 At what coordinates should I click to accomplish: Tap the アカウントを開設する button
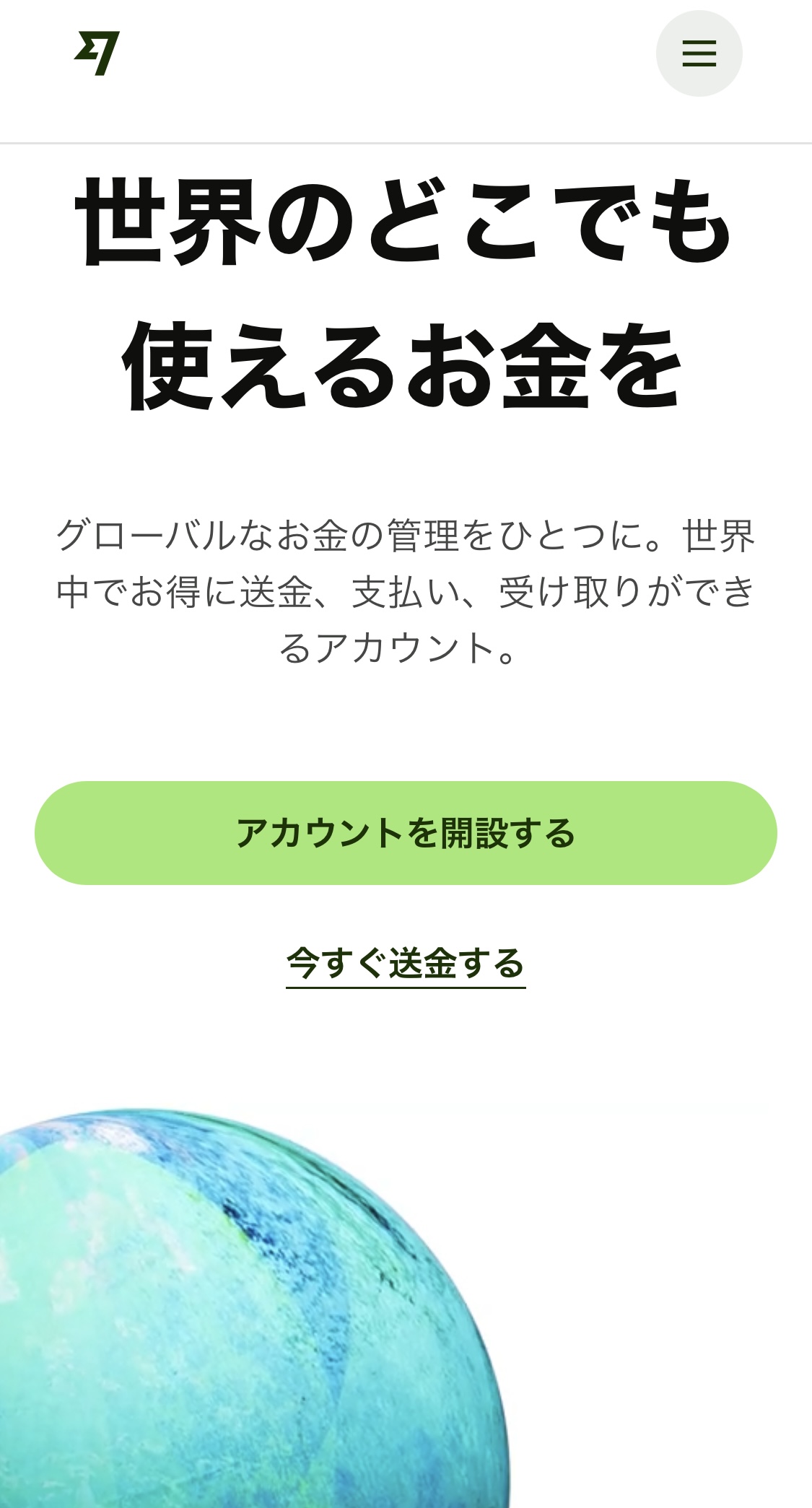click(x=406, y=833)
